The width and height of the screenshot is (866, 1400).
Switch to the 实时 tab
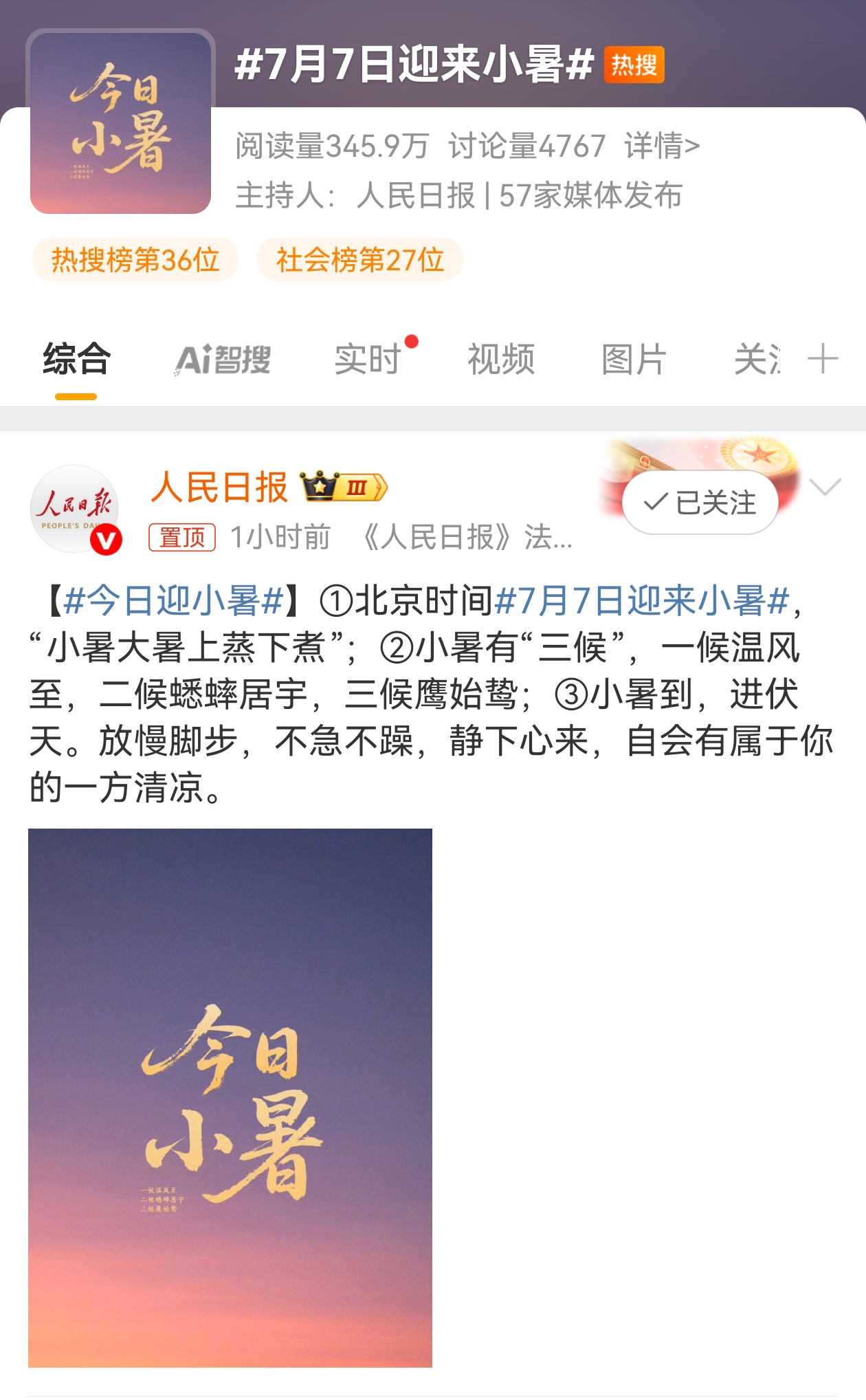tap(368, 360)
